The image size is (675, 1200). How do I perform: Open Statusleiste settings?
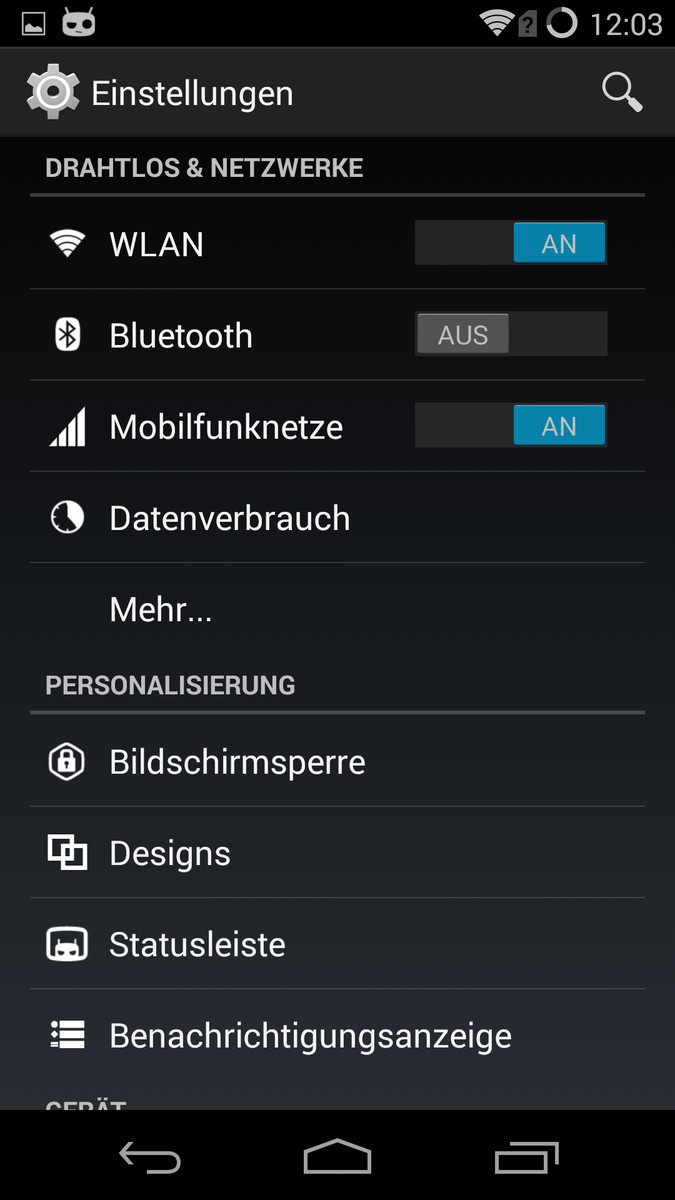pos(337,944)
